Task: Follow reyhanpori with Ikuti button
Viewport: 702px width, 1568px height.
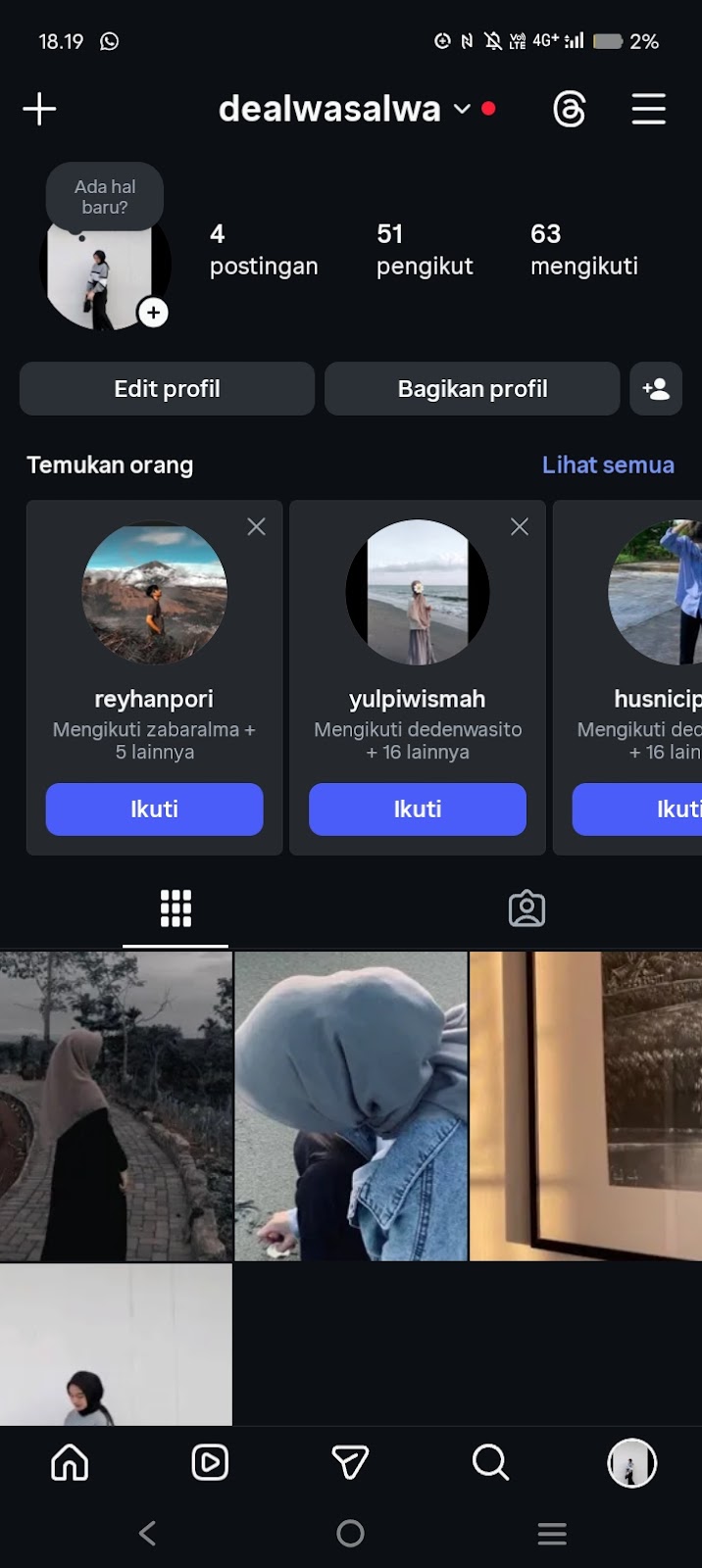Action: (154, 808)
